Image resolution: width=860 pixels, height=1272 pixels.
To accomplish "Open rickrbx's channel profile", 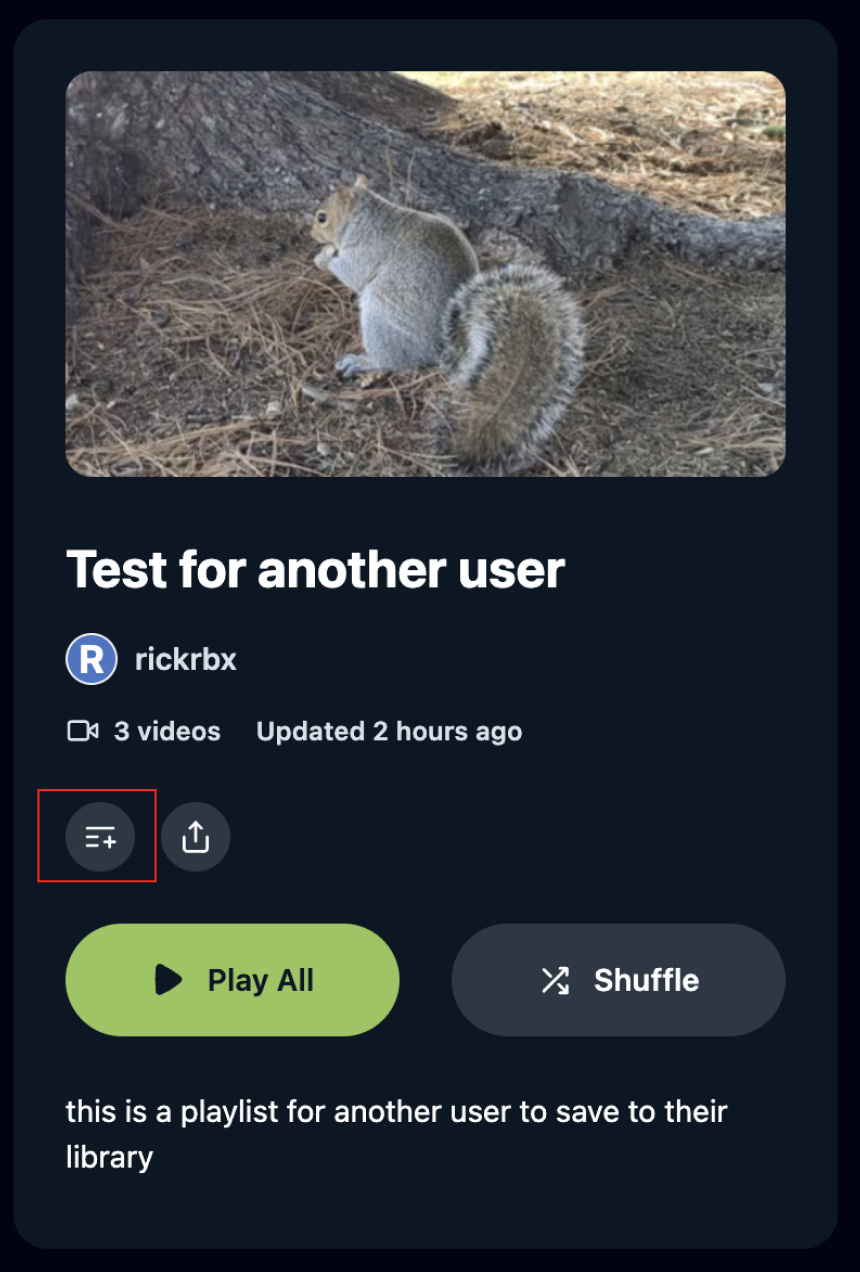I will coord(185,660).
